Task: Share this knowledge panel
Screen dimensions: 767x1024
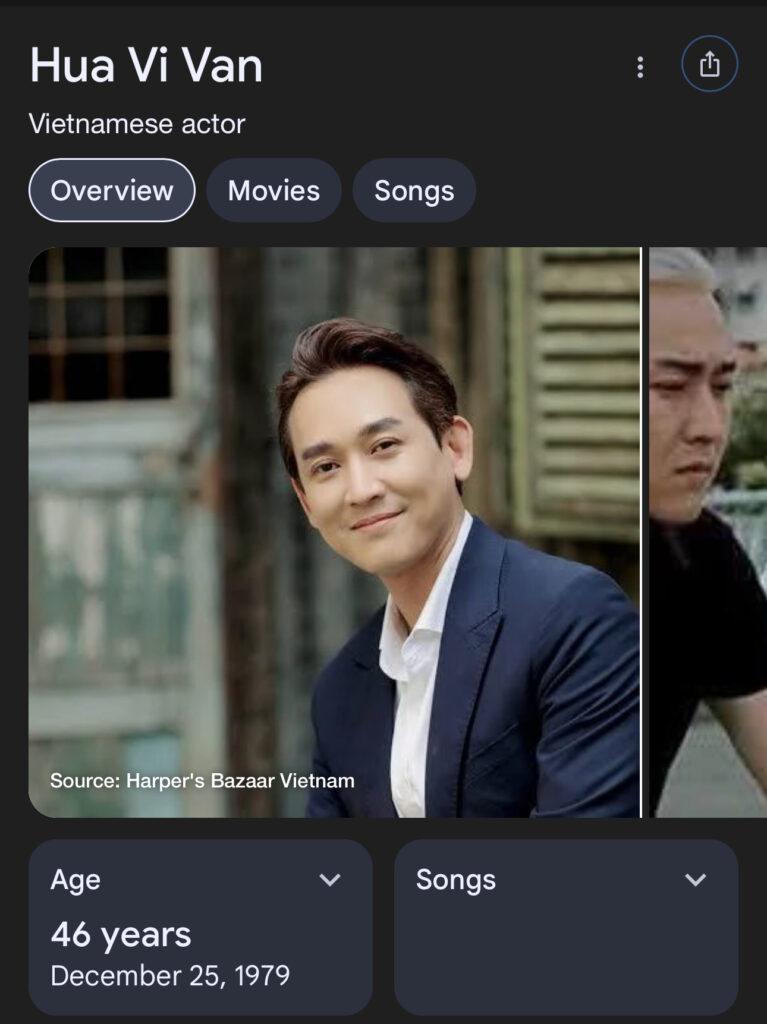Action: pos(709,65)
